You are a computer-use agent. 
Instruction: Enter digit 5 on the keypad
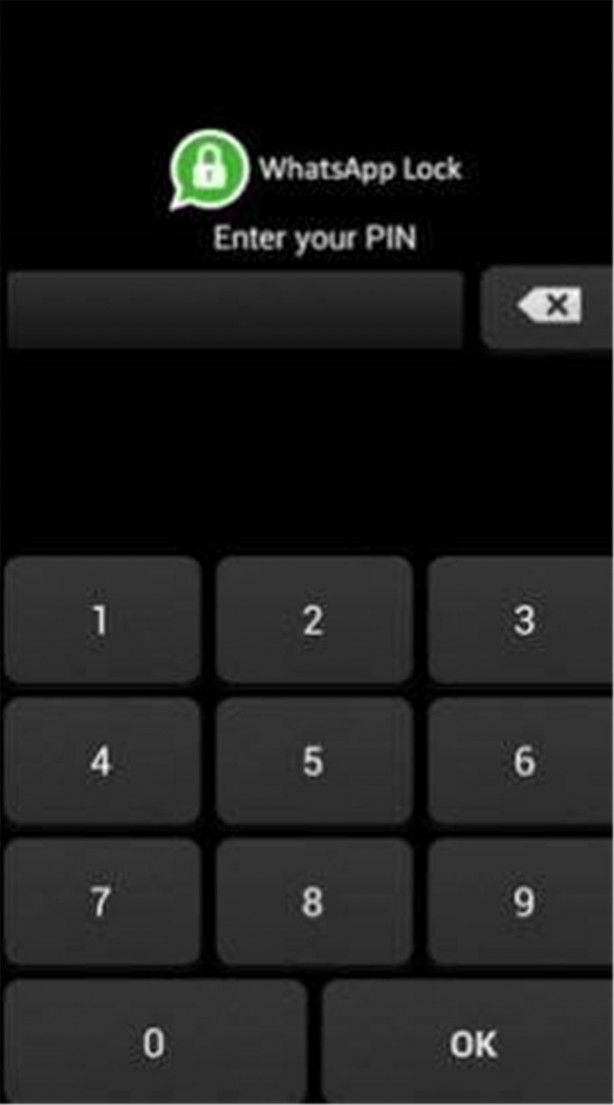(x=314, y=762)
